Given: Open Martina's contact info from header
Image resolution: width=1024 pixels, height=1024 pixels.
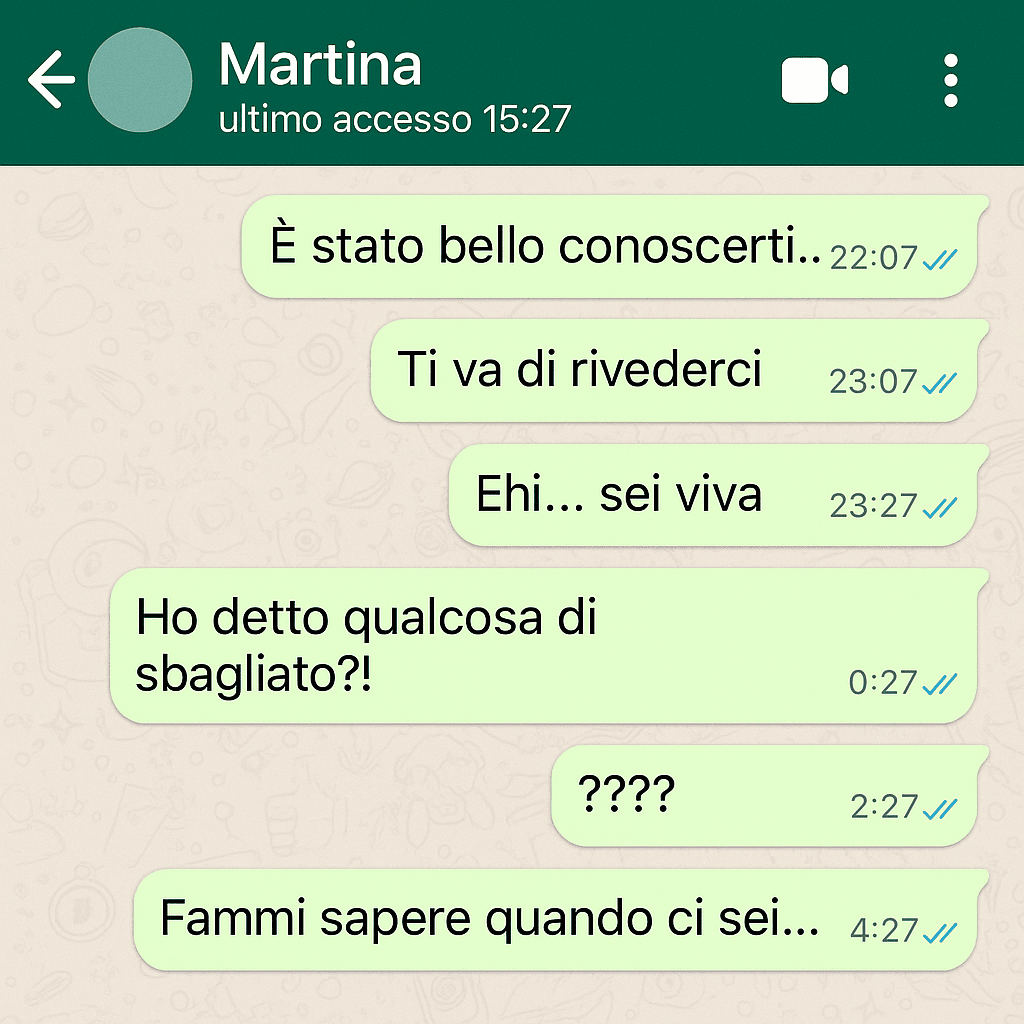Looking at the screenshot, I should (x=320, y=66).
